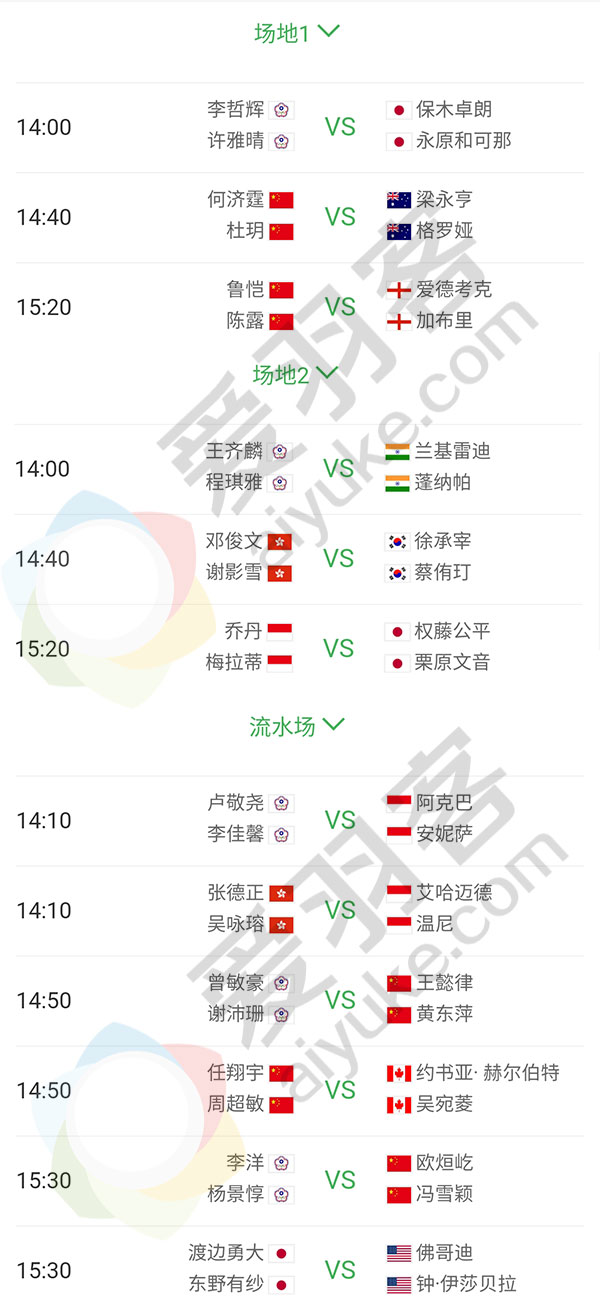Open the 张德正/吴咏瑢 vs 艾哈迈德 match
The width and height of the screenshot is (600, 1310).
point(340,911)
